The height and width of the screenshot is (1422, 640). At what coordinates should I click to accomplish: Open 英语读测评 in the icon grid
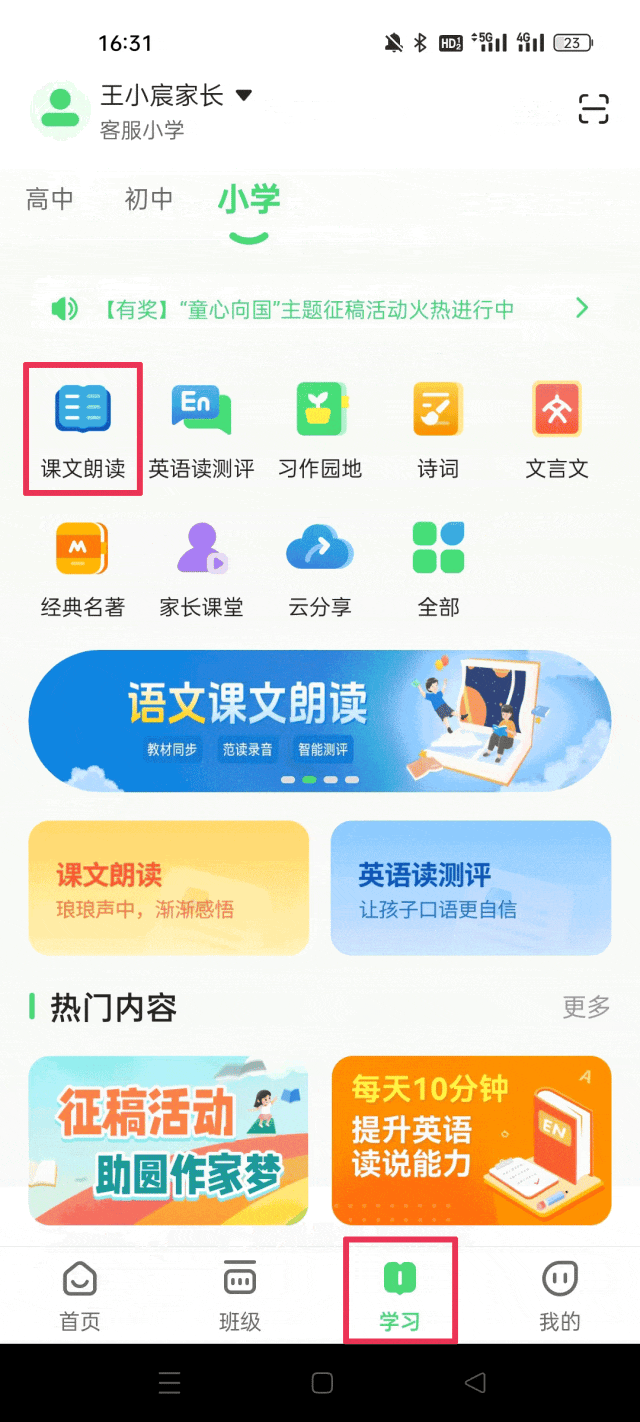click(x=201, y=428)
